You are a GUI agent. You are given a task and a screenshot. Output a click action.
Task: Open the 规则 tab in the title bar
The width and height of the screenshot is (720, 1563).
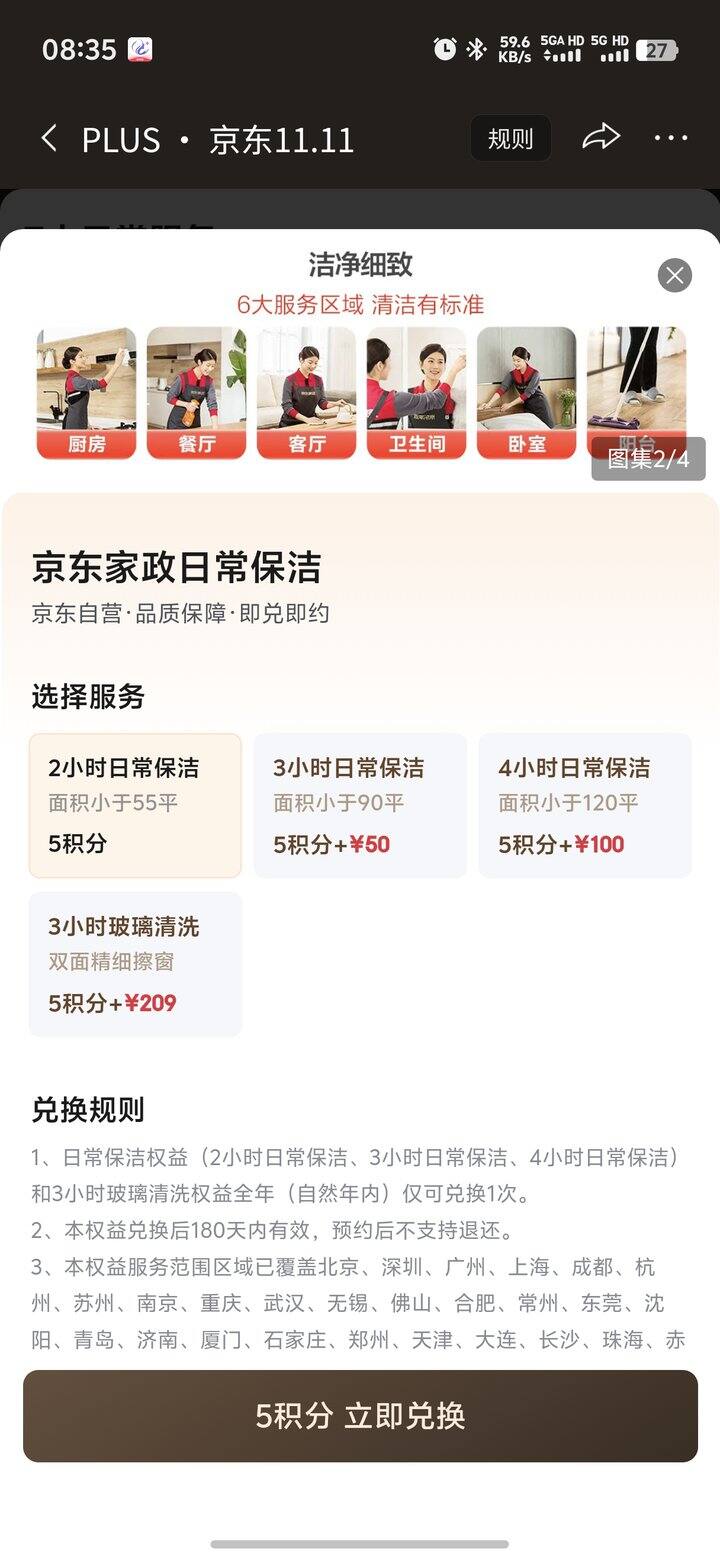coord(510,138)
